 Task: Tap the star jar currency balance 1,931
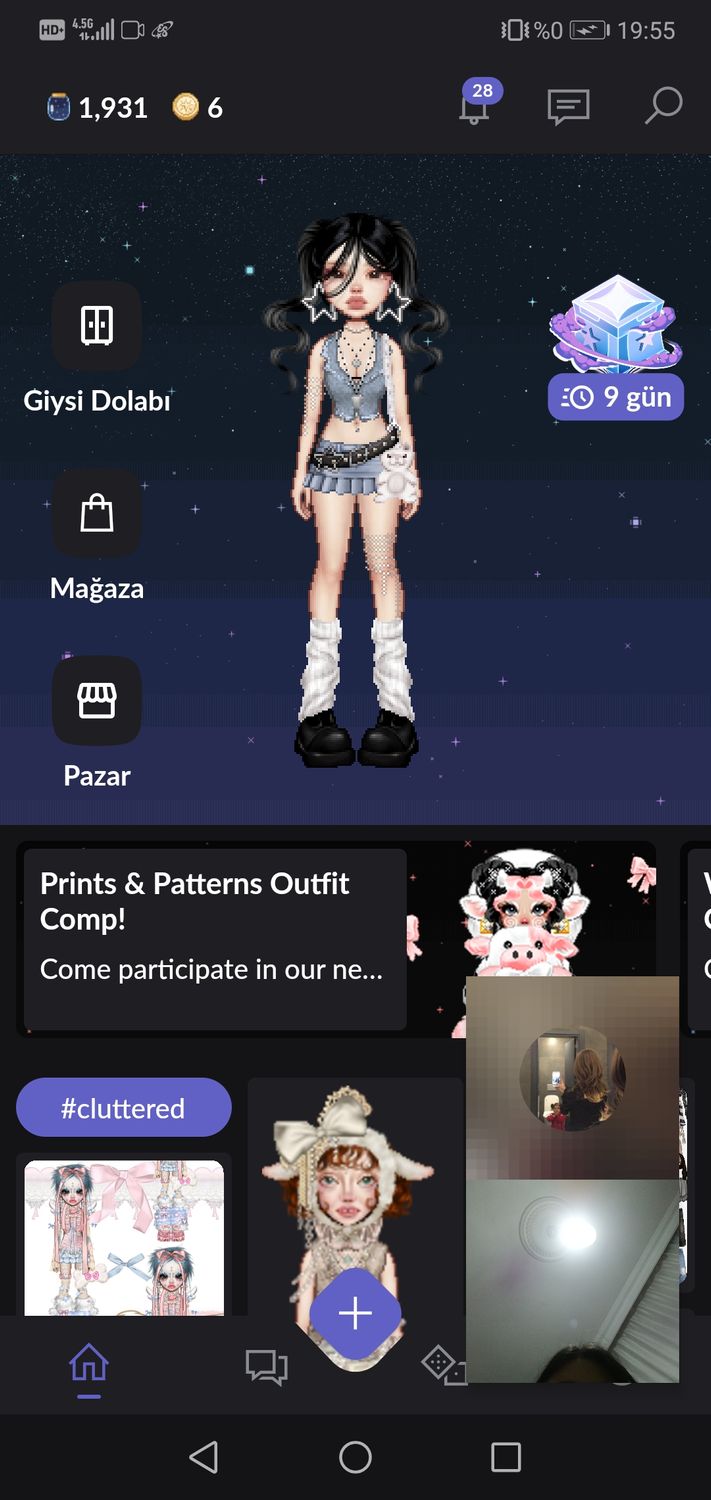tap(98, 107)
